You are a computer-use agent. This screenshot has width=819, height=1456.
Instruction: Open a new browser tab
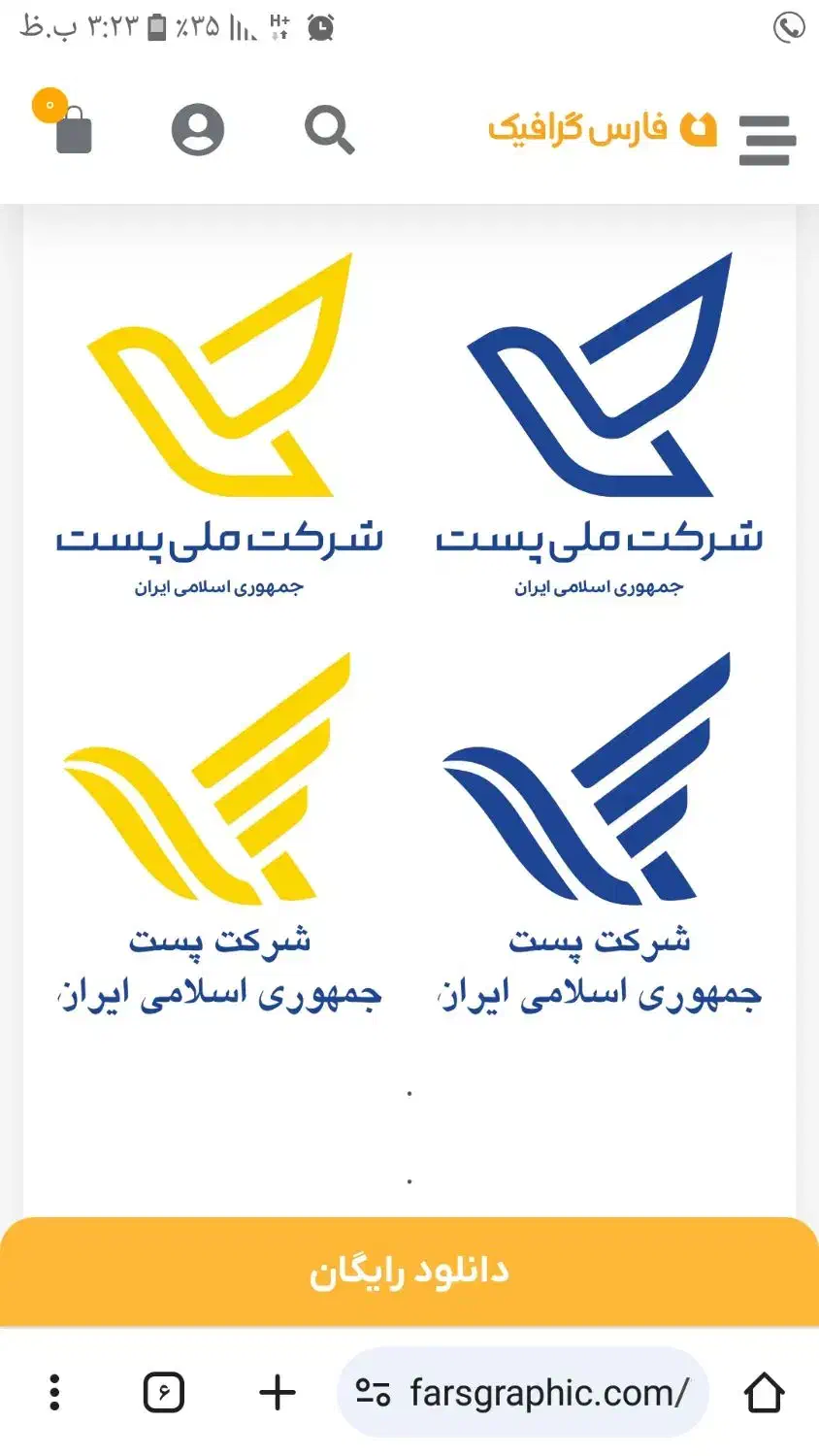(278, 1393)
